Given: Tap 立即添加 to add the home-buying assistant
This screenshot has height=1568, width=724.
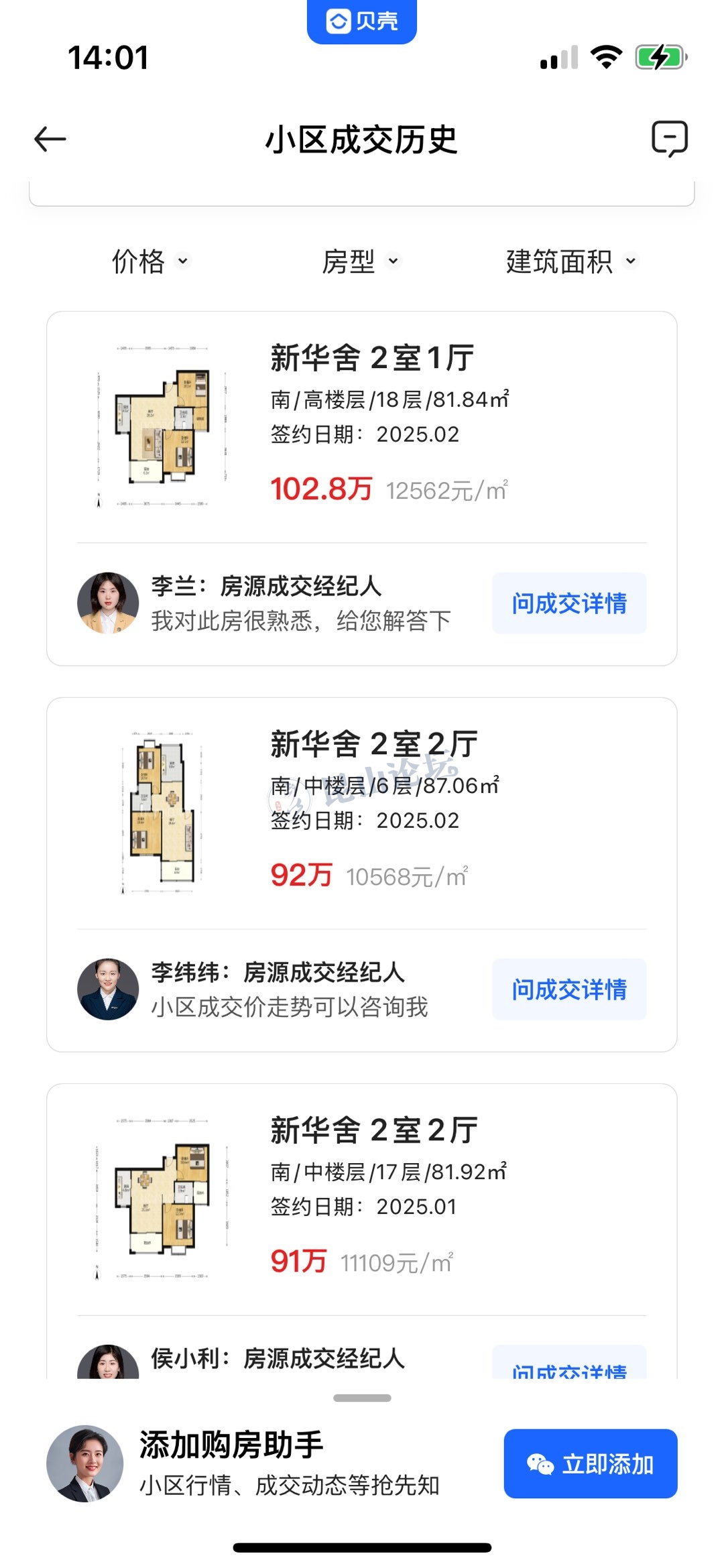Looking at the screenshot, I should point(590,1463).
